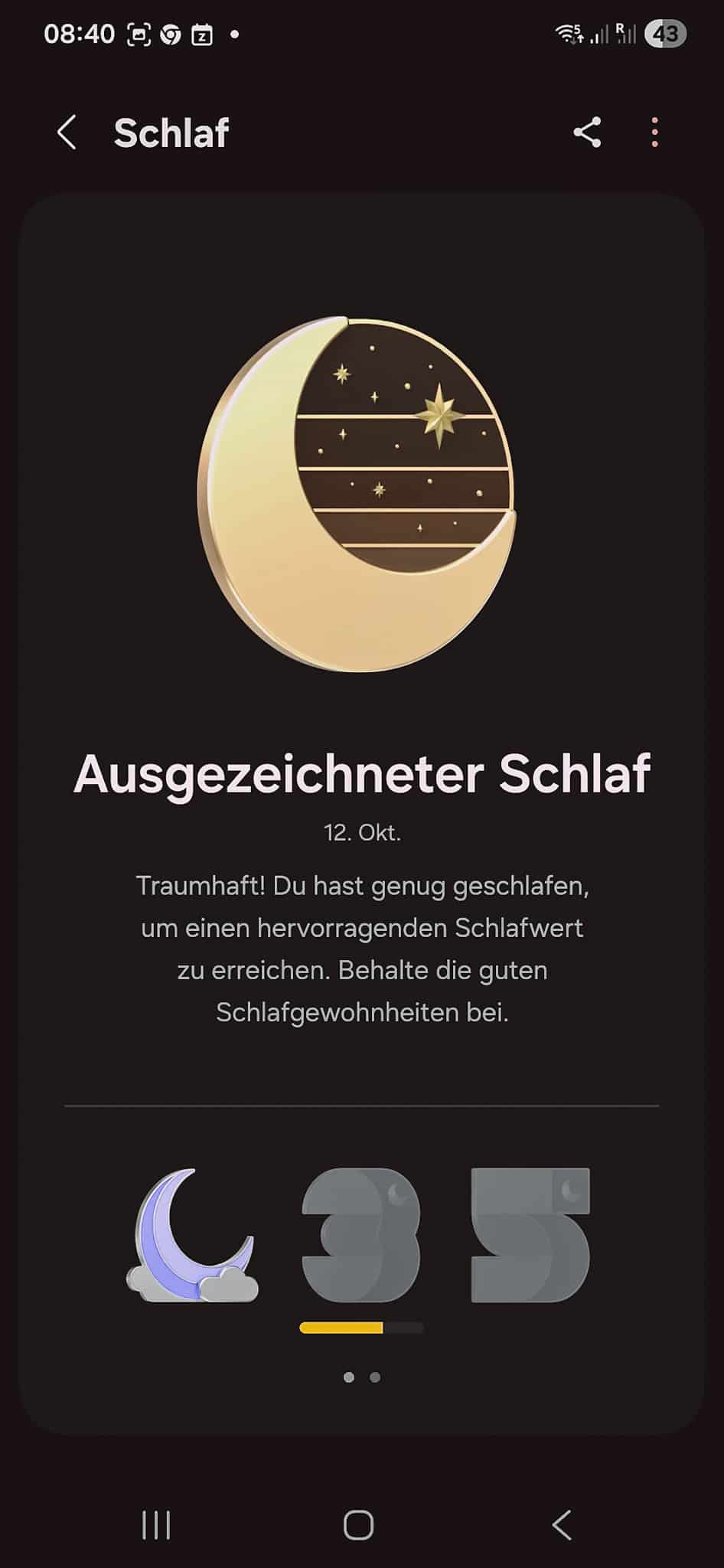Select the number 5 badge

tap(530, 1235)
